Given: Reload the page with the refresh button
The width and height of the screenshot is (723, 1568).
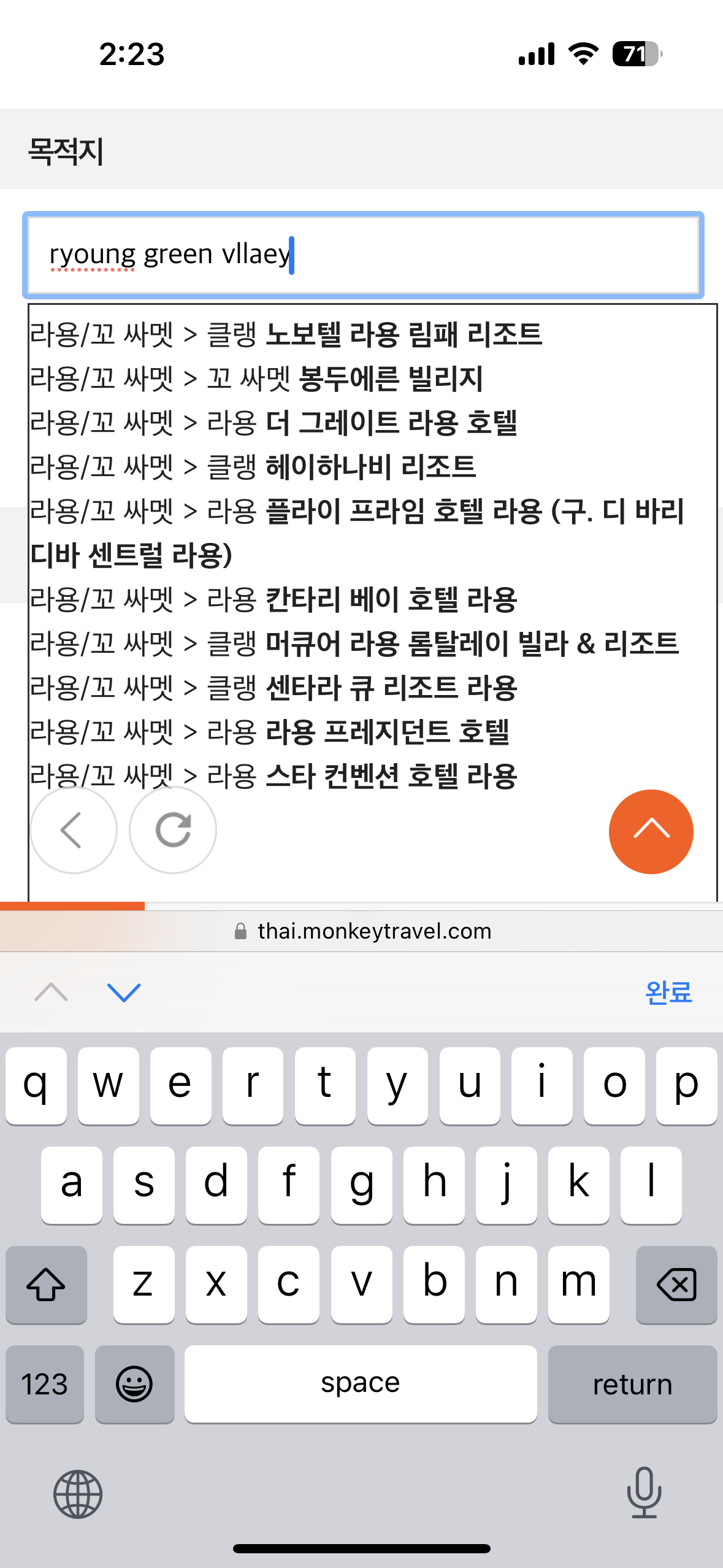Looking at the screenshot, I should point(173,830).
